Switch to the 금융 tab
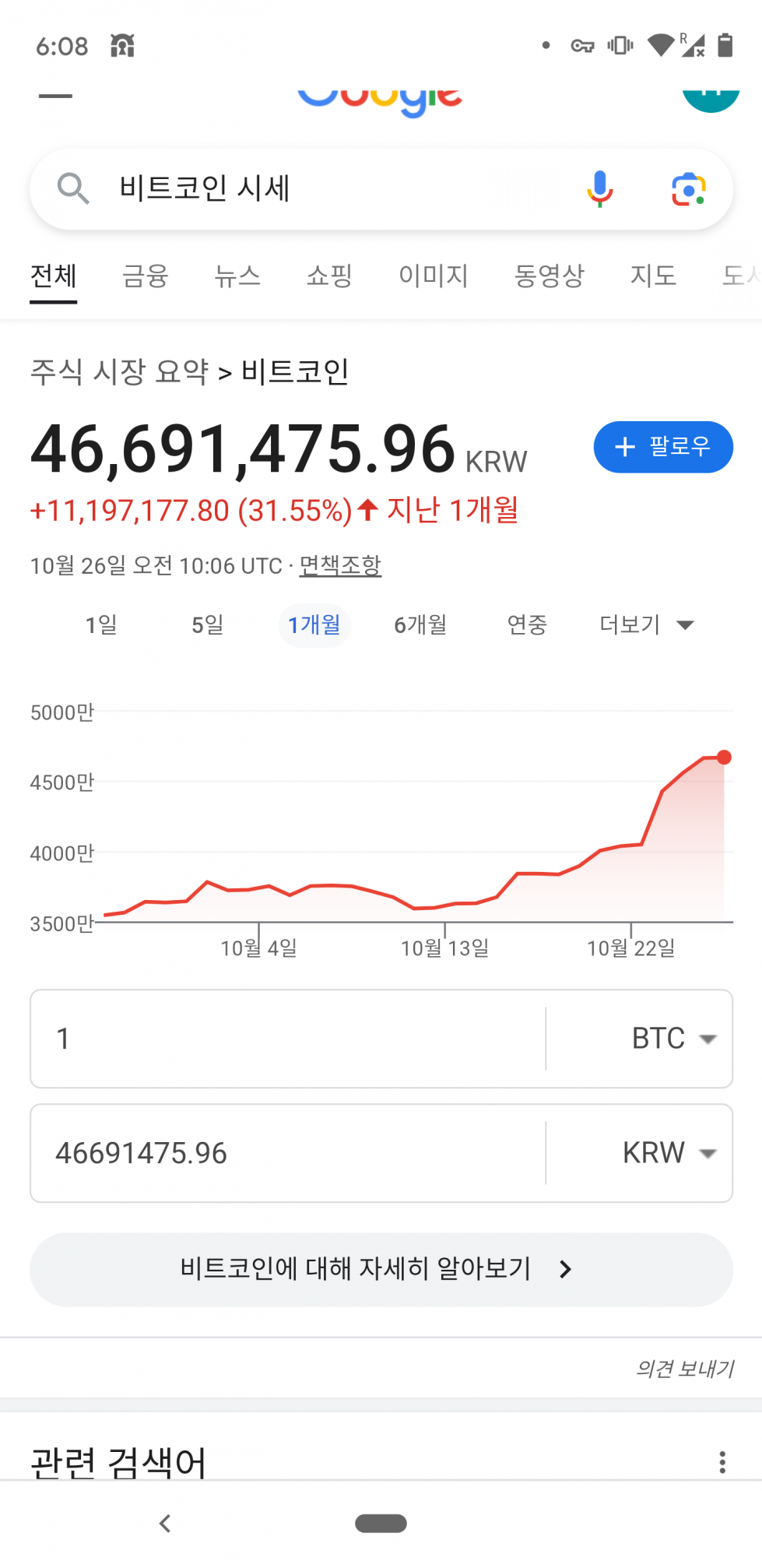Screen dimensions: 762x1568 click(146, 276)
